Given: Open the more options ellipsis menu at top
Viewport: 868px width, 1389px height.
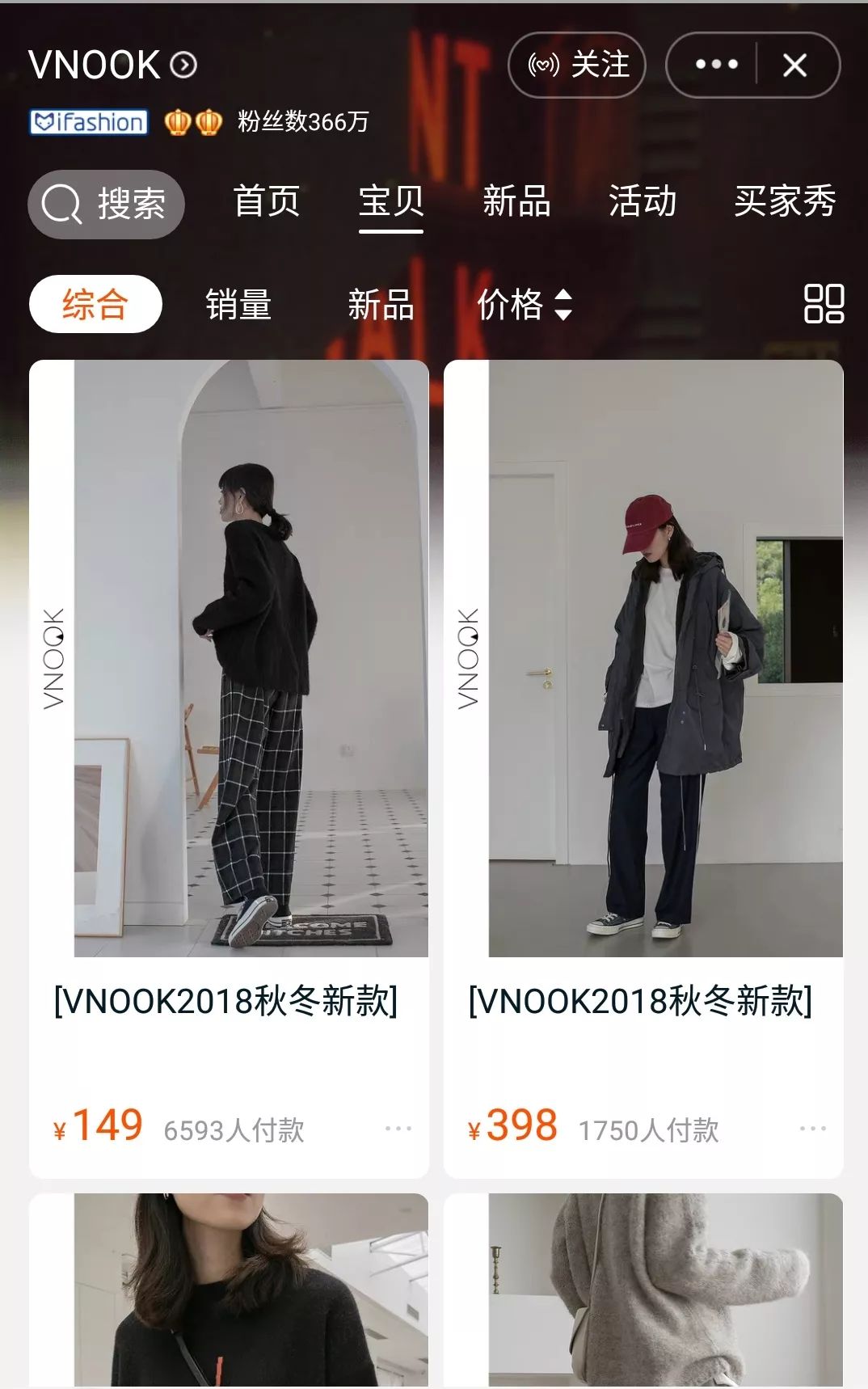Looking at the screenshot, I should (x=714, y=63).
